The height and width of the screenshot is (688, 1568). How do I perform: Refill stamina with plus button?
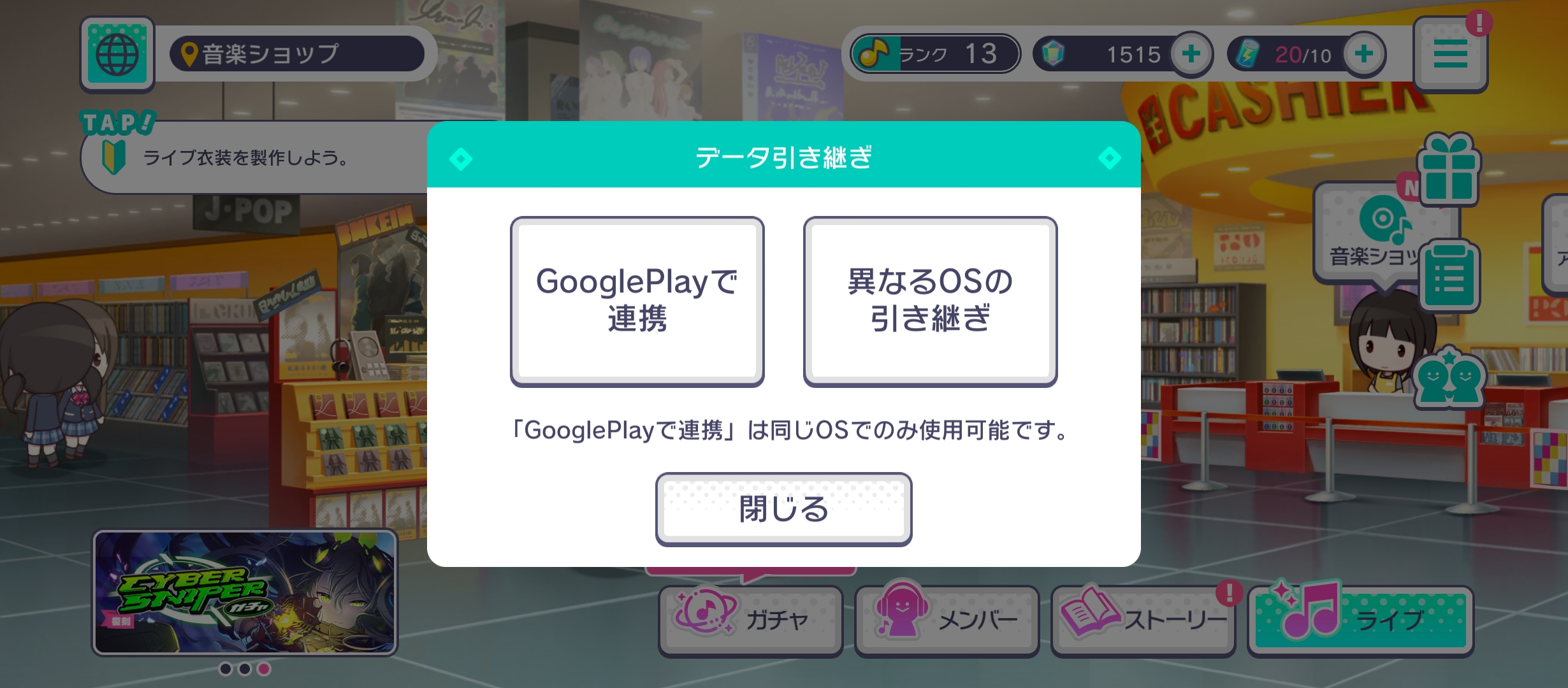[x=1363, y=54]
